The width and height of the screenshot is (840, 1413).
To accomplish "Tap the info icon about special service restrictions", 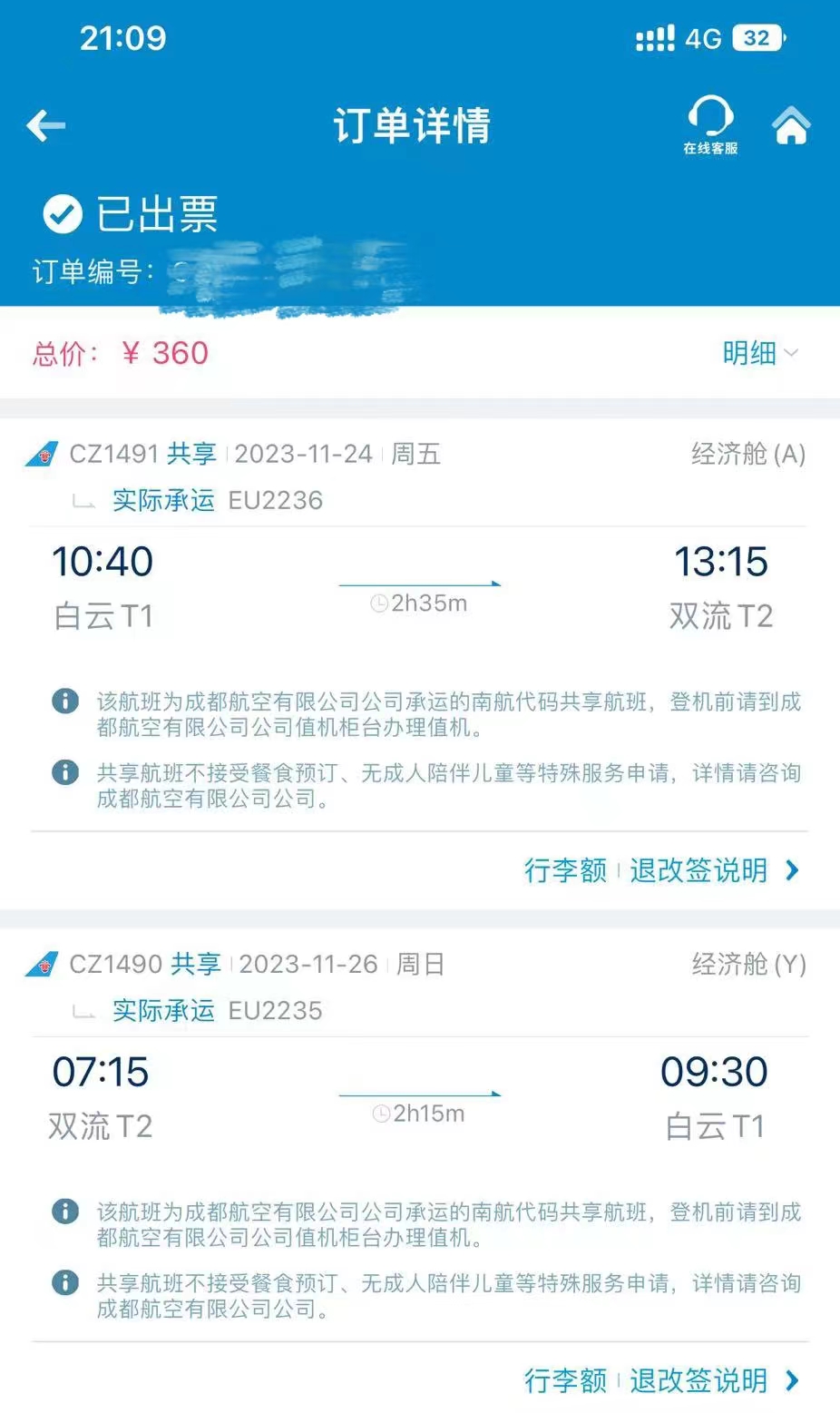I will click(63, 772).
